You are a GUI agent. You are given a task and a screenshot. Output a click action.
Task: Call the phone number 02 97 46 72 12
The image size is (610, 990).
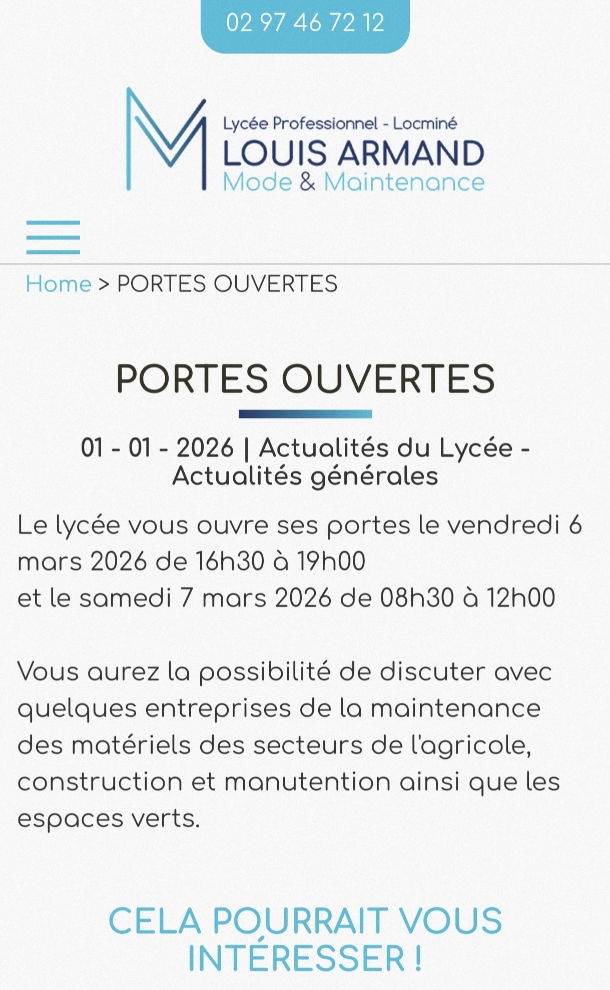tap(305, 23)
